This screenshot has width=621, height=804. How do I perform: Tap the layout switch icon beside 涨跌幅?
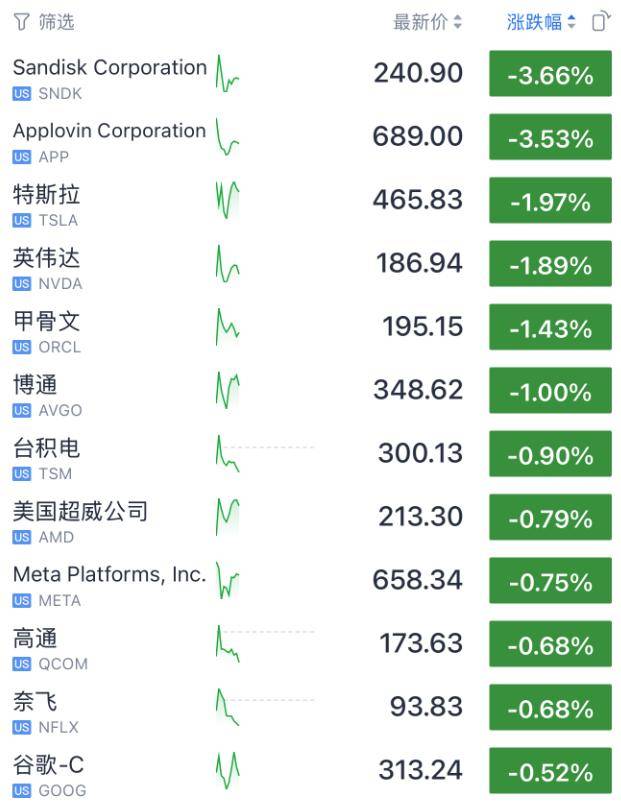tap(600, 22)
